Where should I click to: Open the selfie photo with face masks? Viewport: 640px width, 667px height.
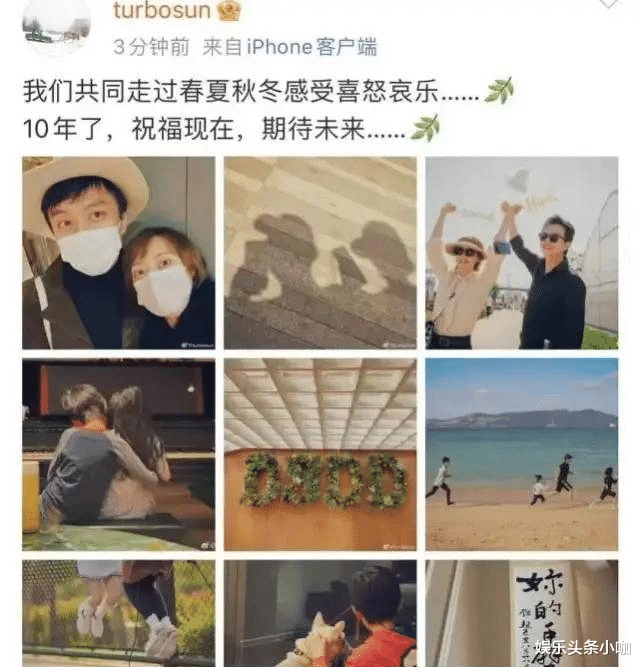tap(119, 253)
